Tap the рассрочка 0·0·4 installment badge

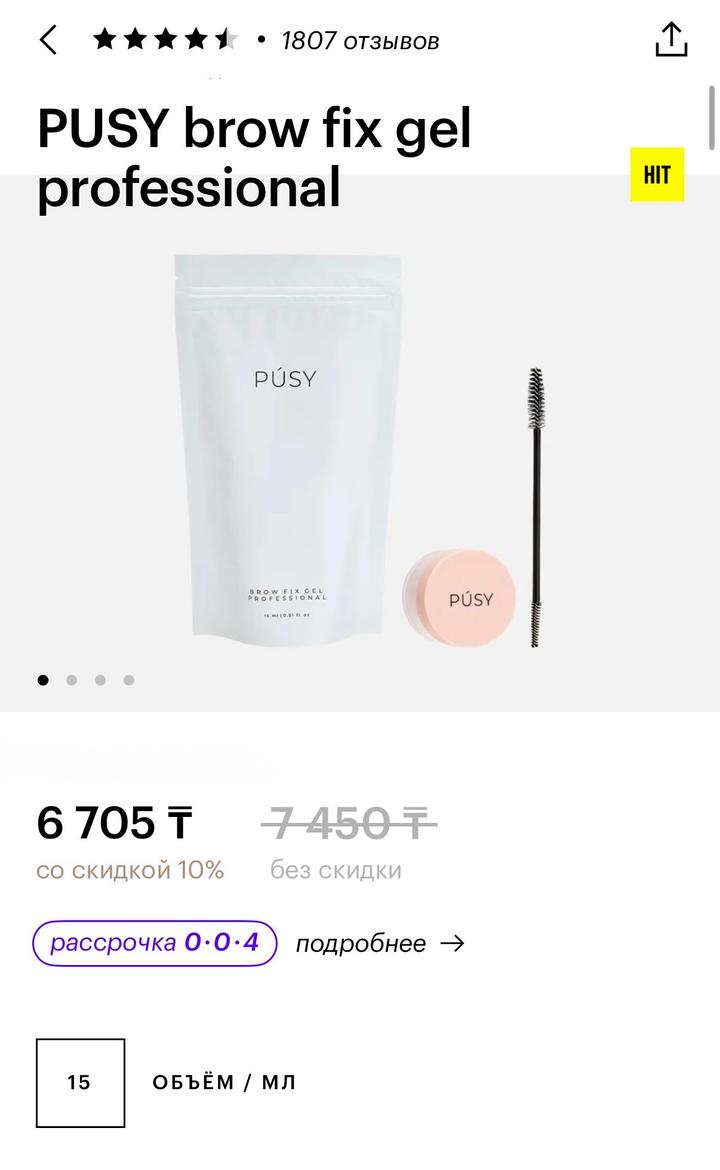(154, 943)
